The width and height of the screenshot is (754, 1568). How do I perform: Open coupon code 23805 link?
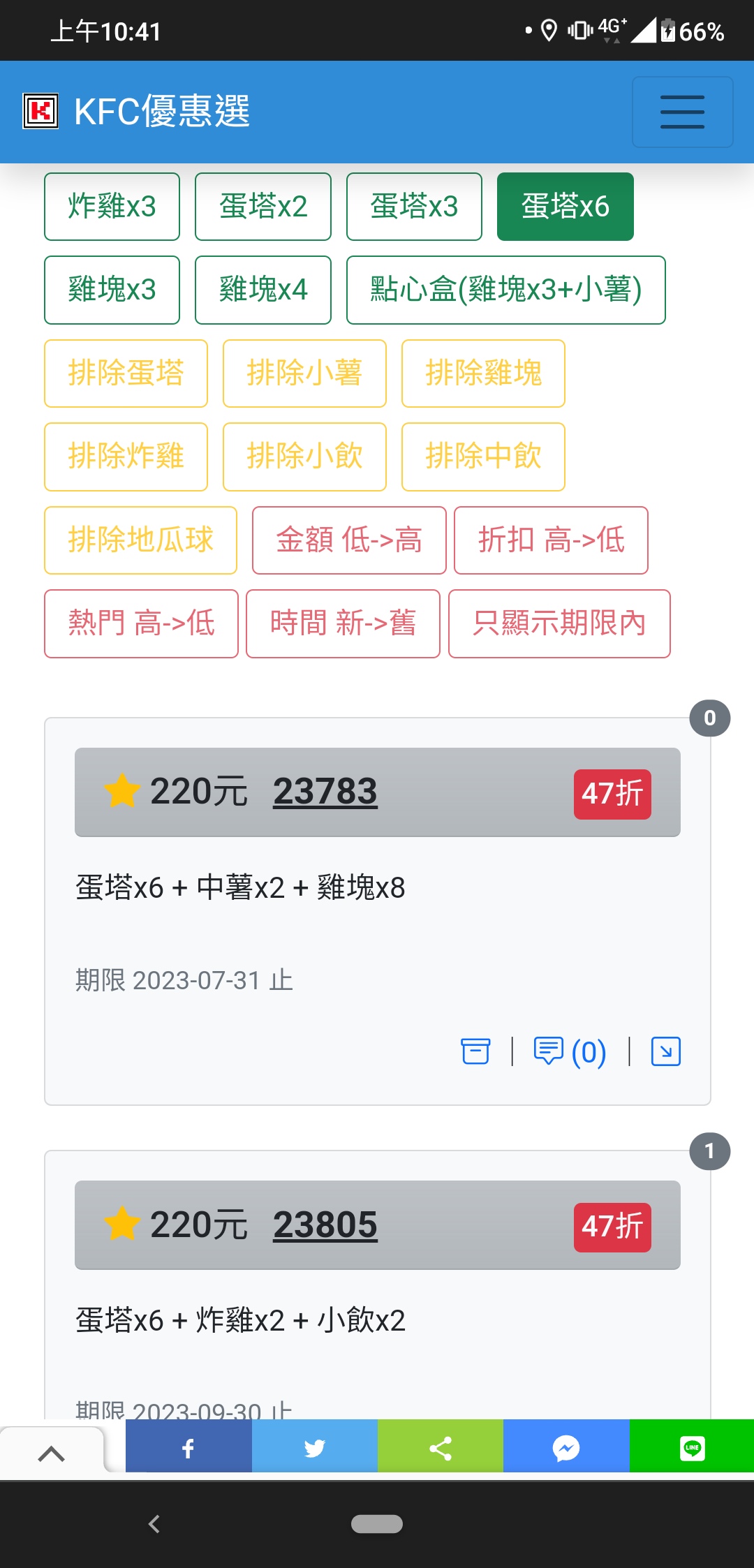tap(325, 1225)
